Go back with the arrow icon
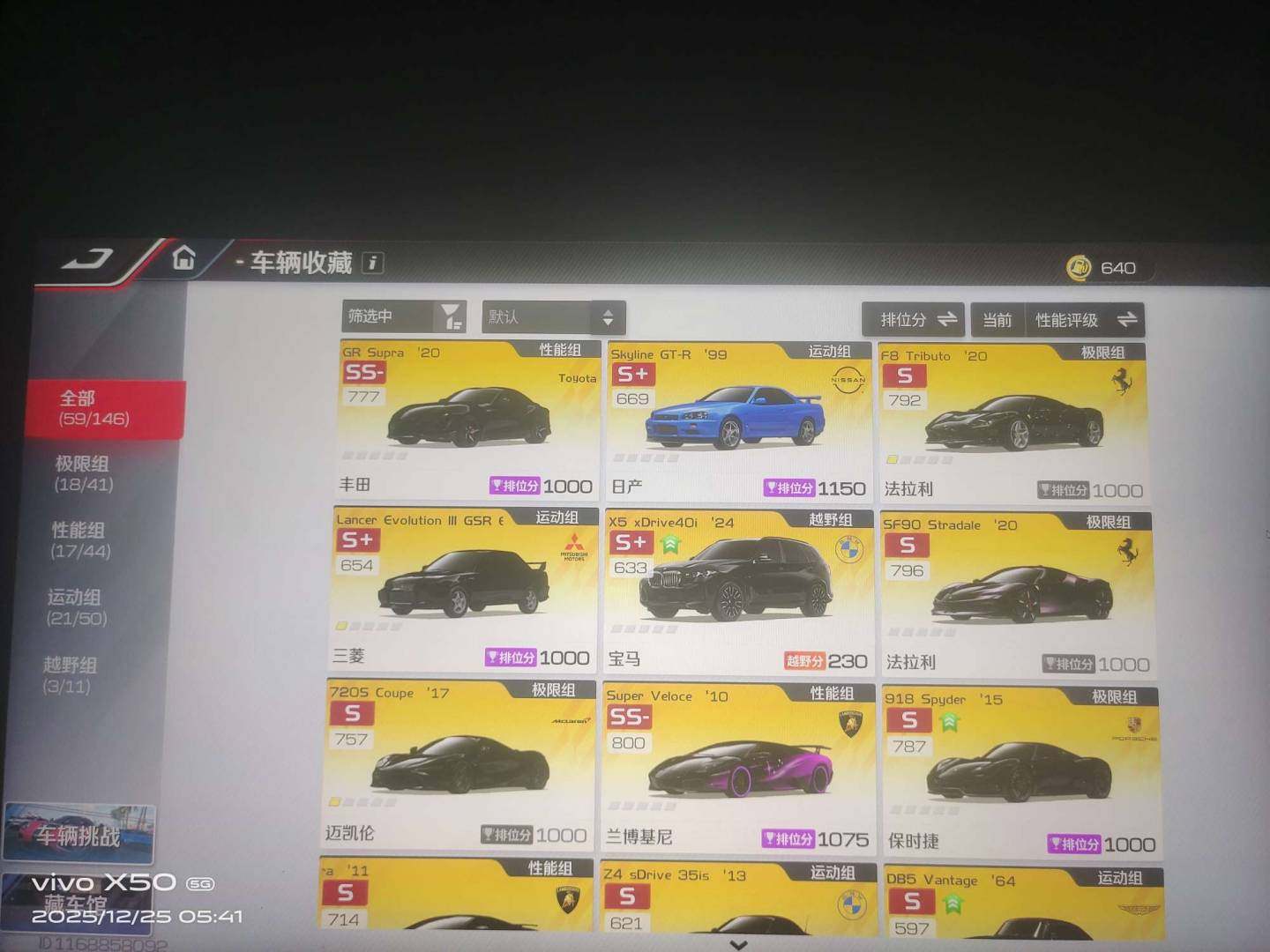Viewport: 1270px width, 952px height. tap(86, 259)
